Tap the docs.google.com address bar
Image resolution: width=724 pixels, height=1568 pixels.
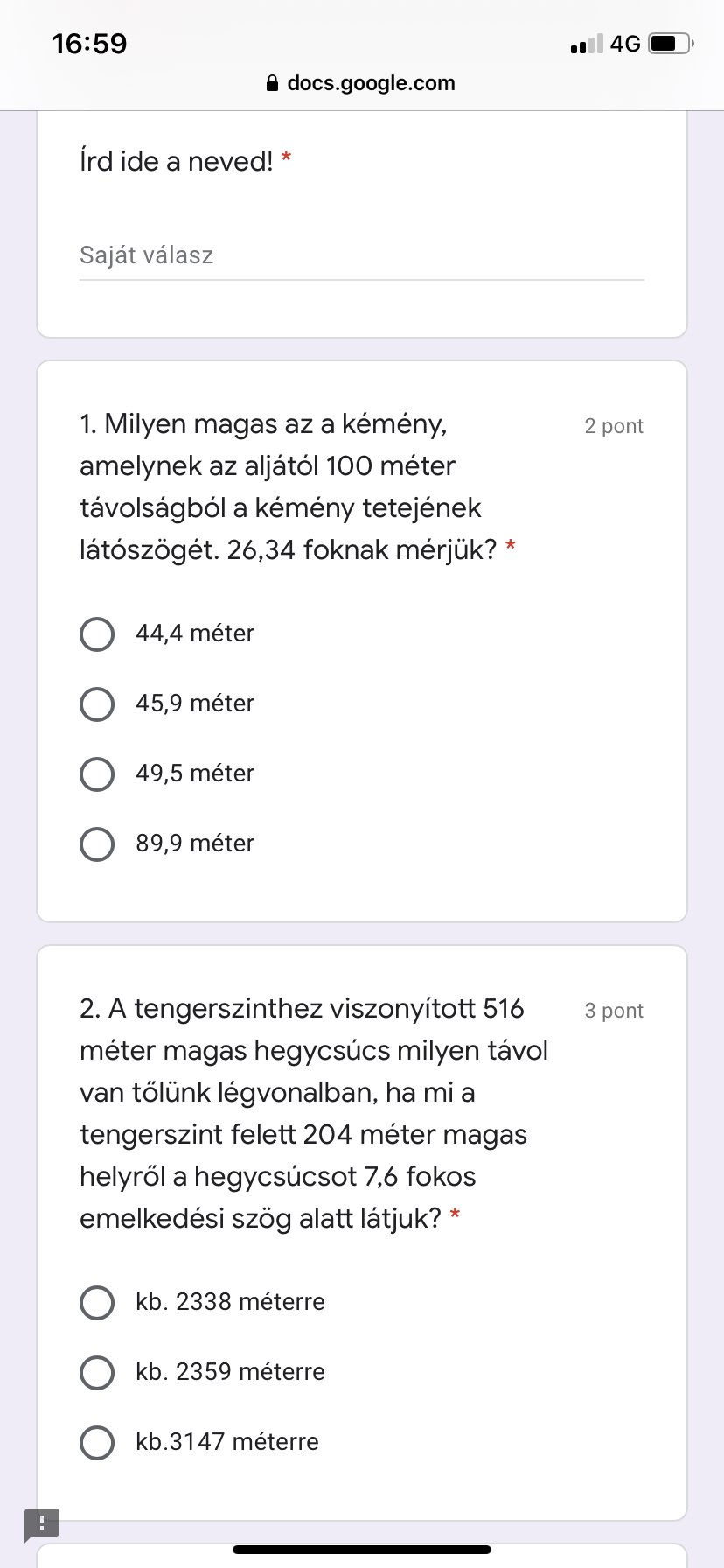click(x=360, y=83)
